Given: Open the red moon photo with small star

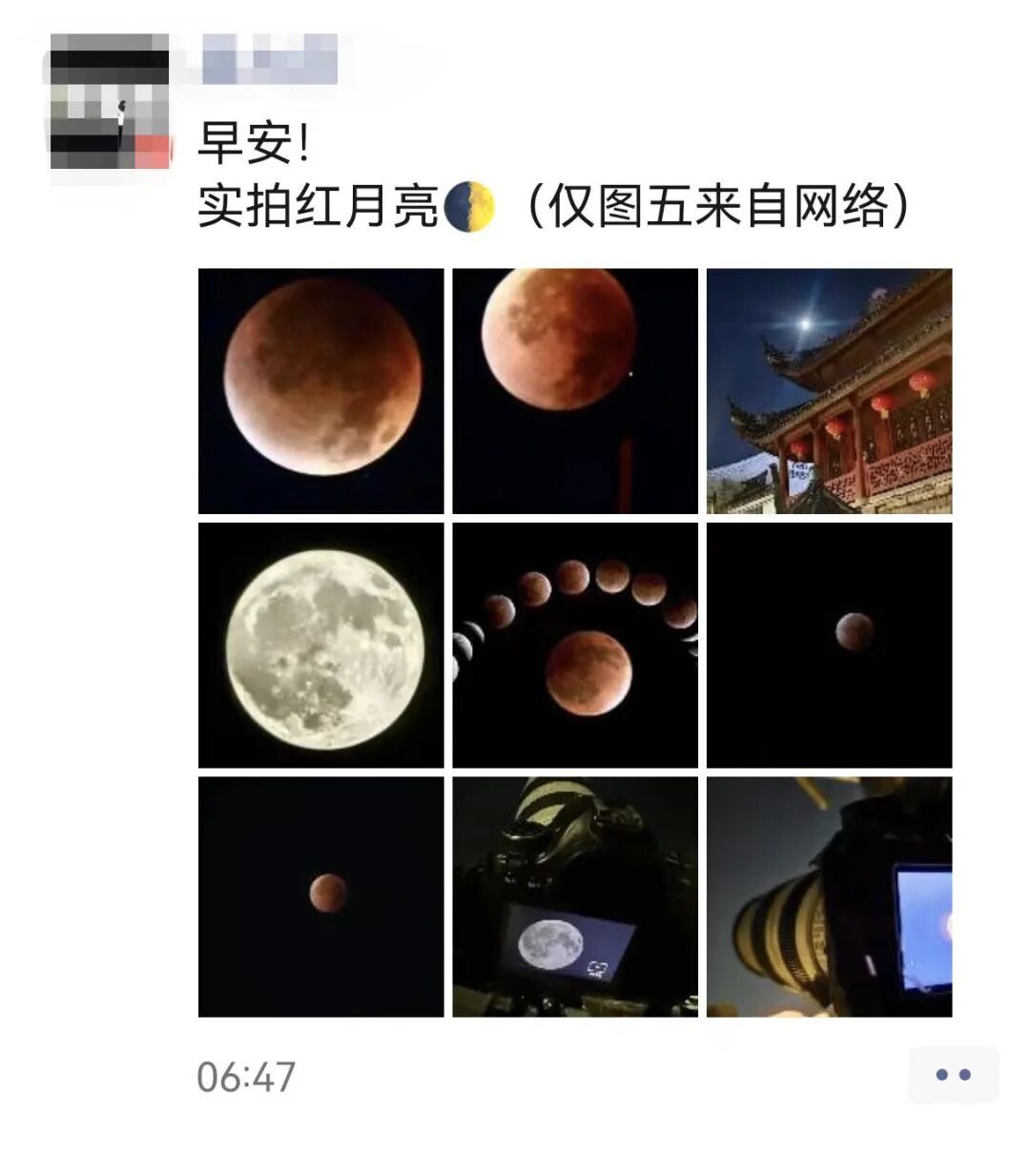Looking at the screenshot, I should [575, 391].
